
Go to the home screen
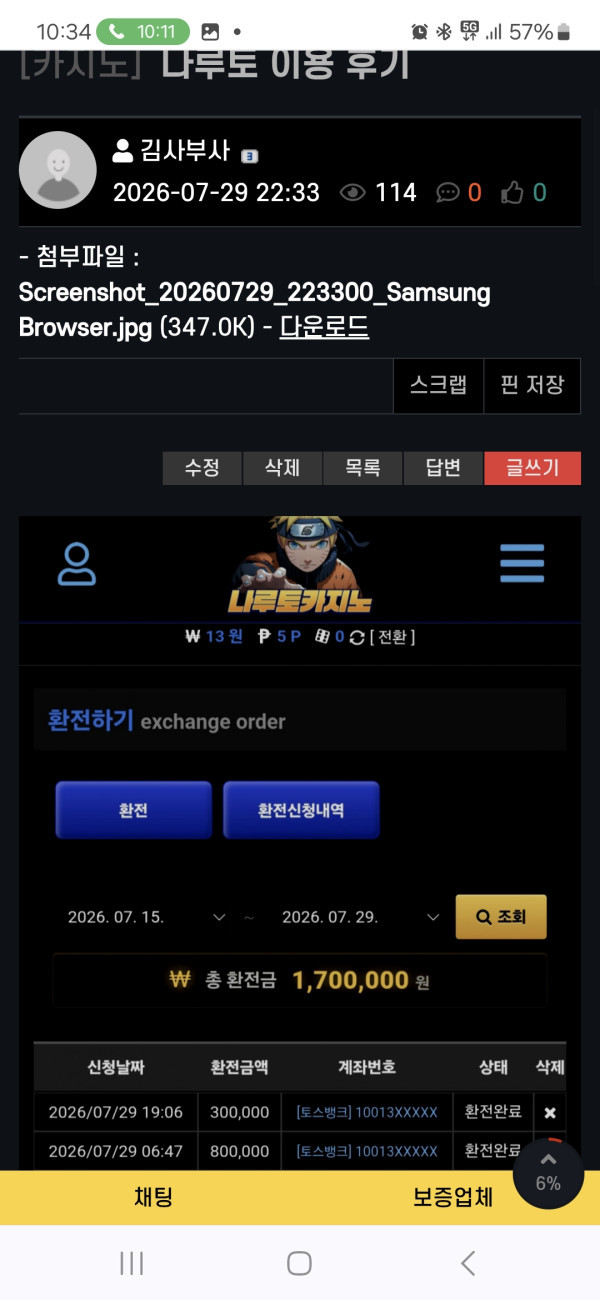point(299,1263)
